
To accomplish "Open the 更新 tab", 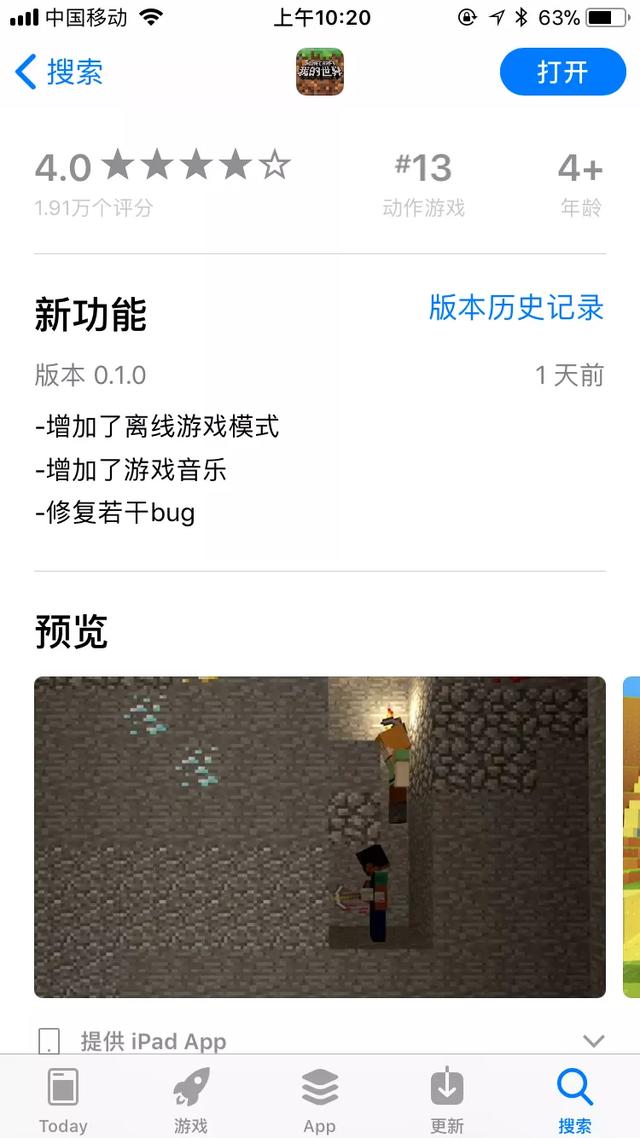I will [x=447, y=1098].
